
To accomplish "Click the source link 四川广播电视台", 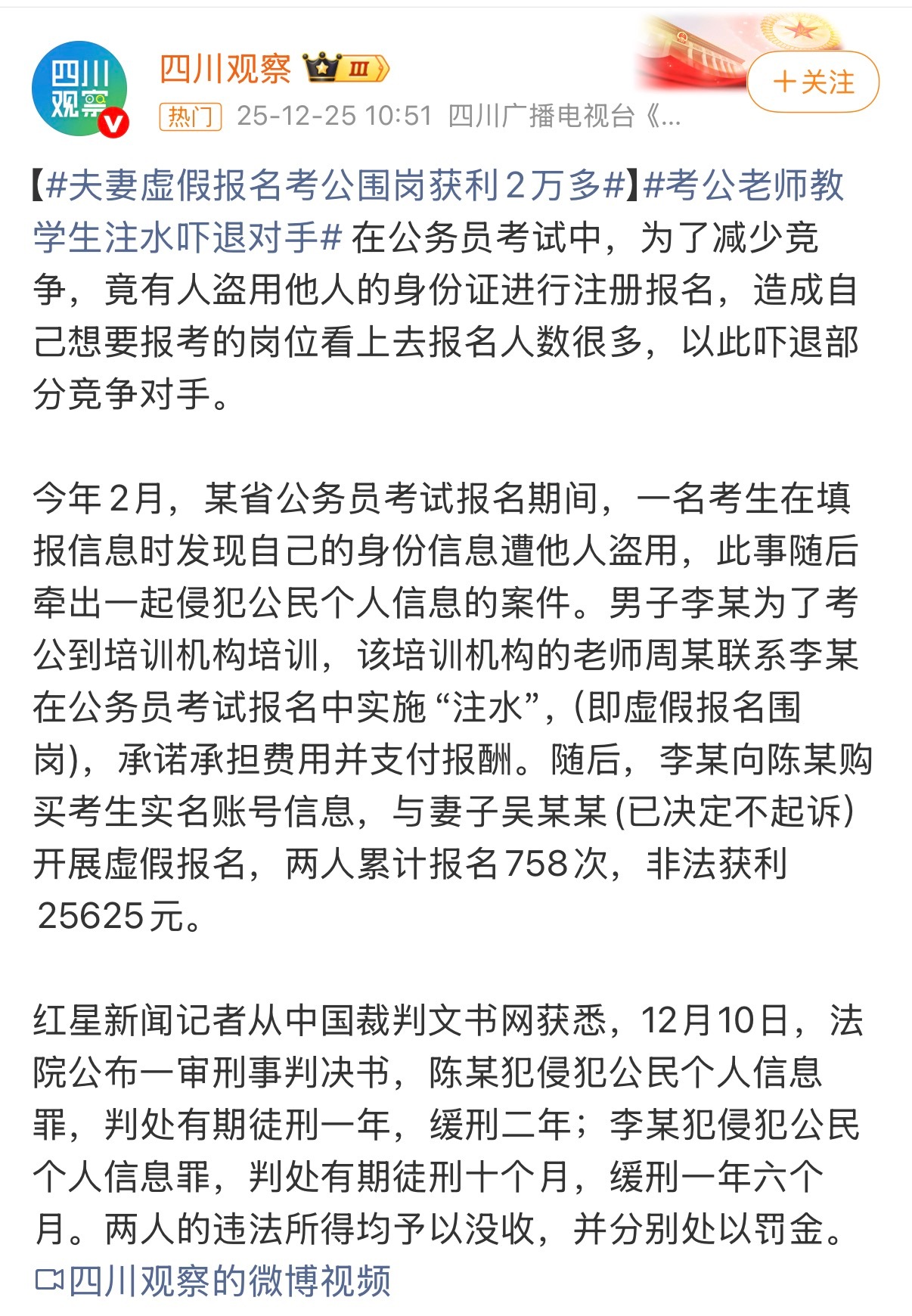I will [x=541, y=112].
